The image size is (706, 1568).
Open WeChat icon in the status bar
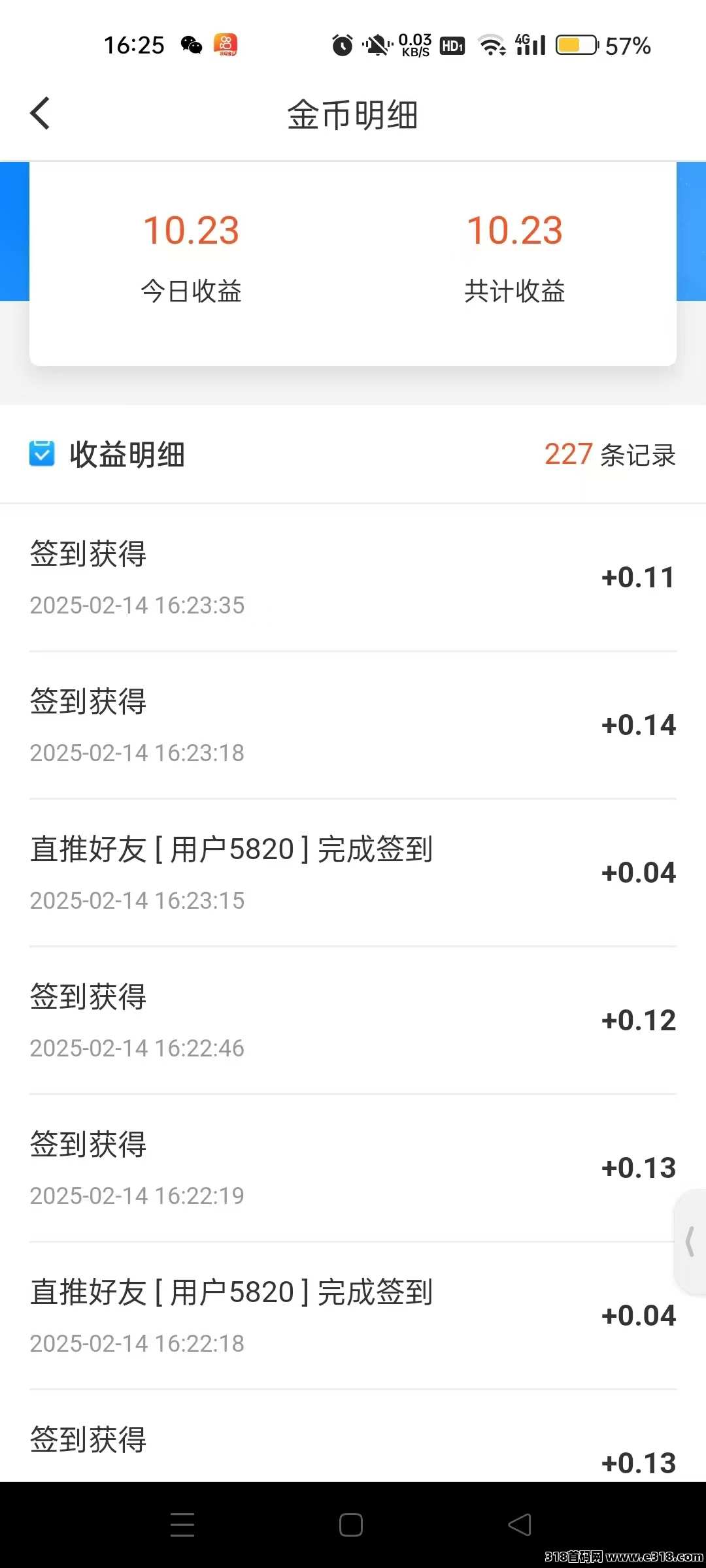[x=190, y=46]
